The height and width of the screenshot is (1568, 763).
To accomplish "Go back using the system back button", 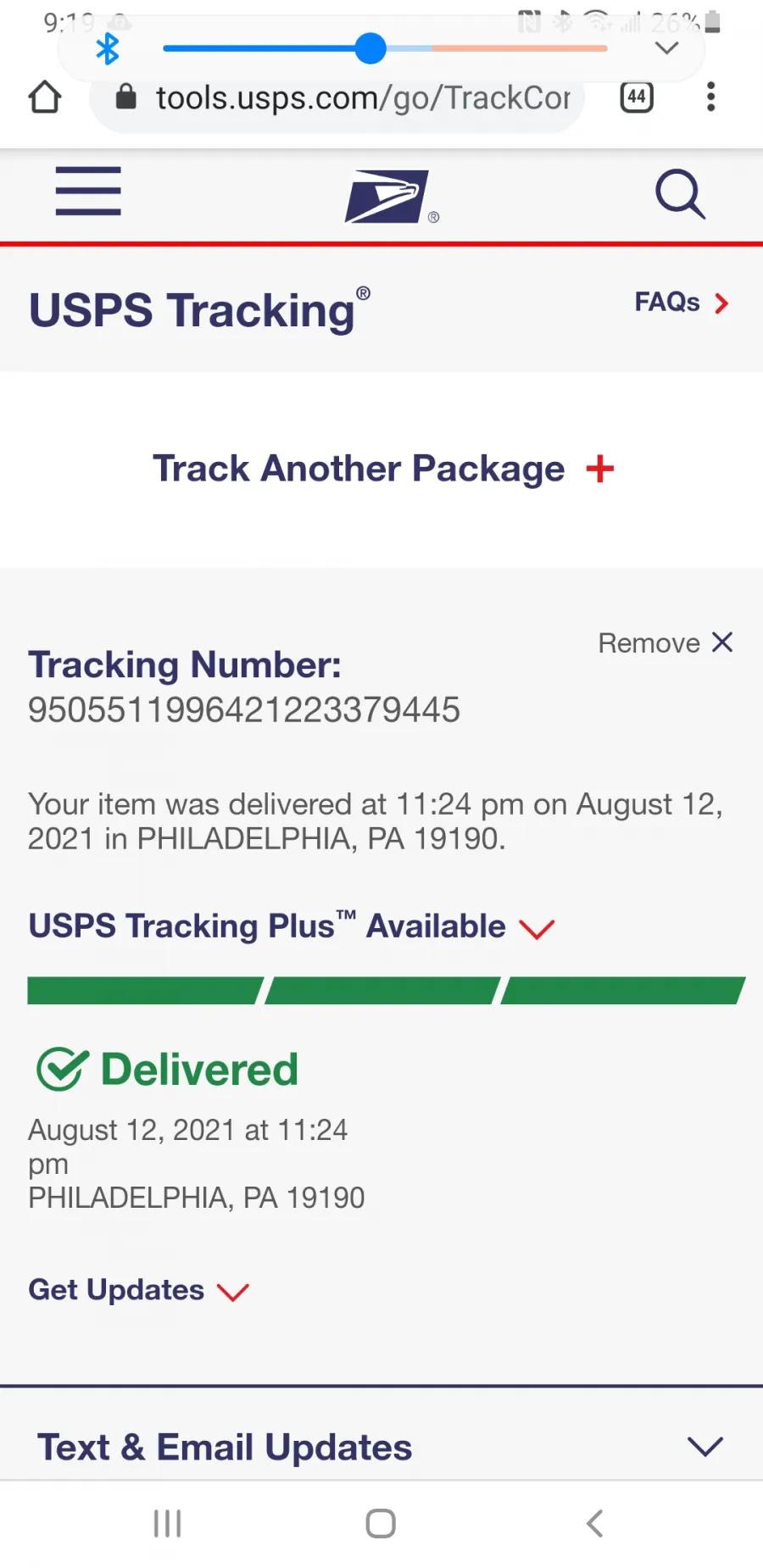I will point(595,1523).
